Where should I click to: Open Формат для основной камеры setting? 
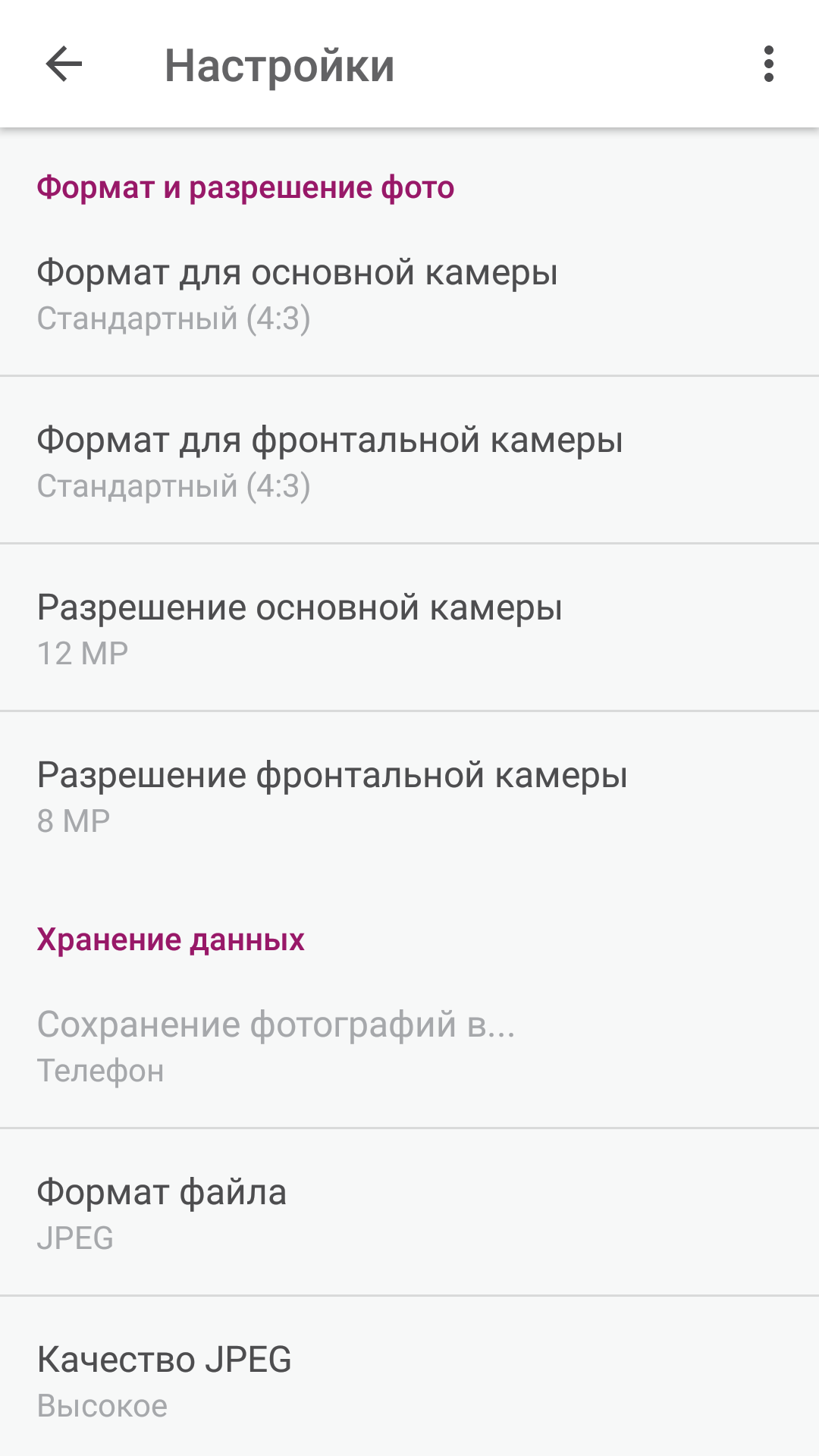pyautogui.click(x=409, y=294)
